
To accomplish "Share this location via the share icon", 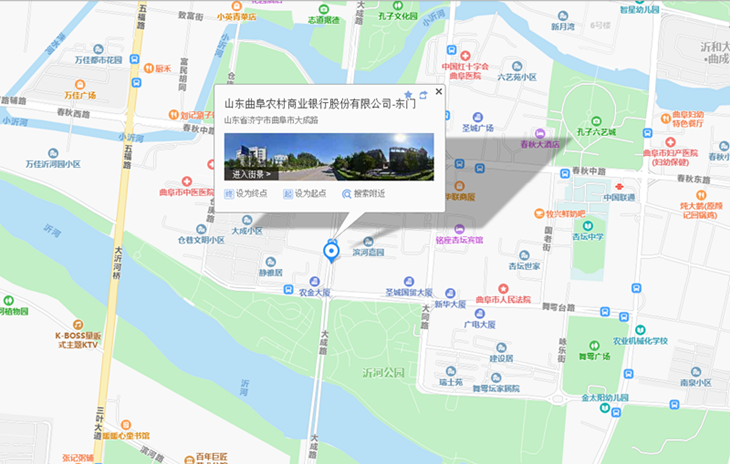I will click(423, 95).
